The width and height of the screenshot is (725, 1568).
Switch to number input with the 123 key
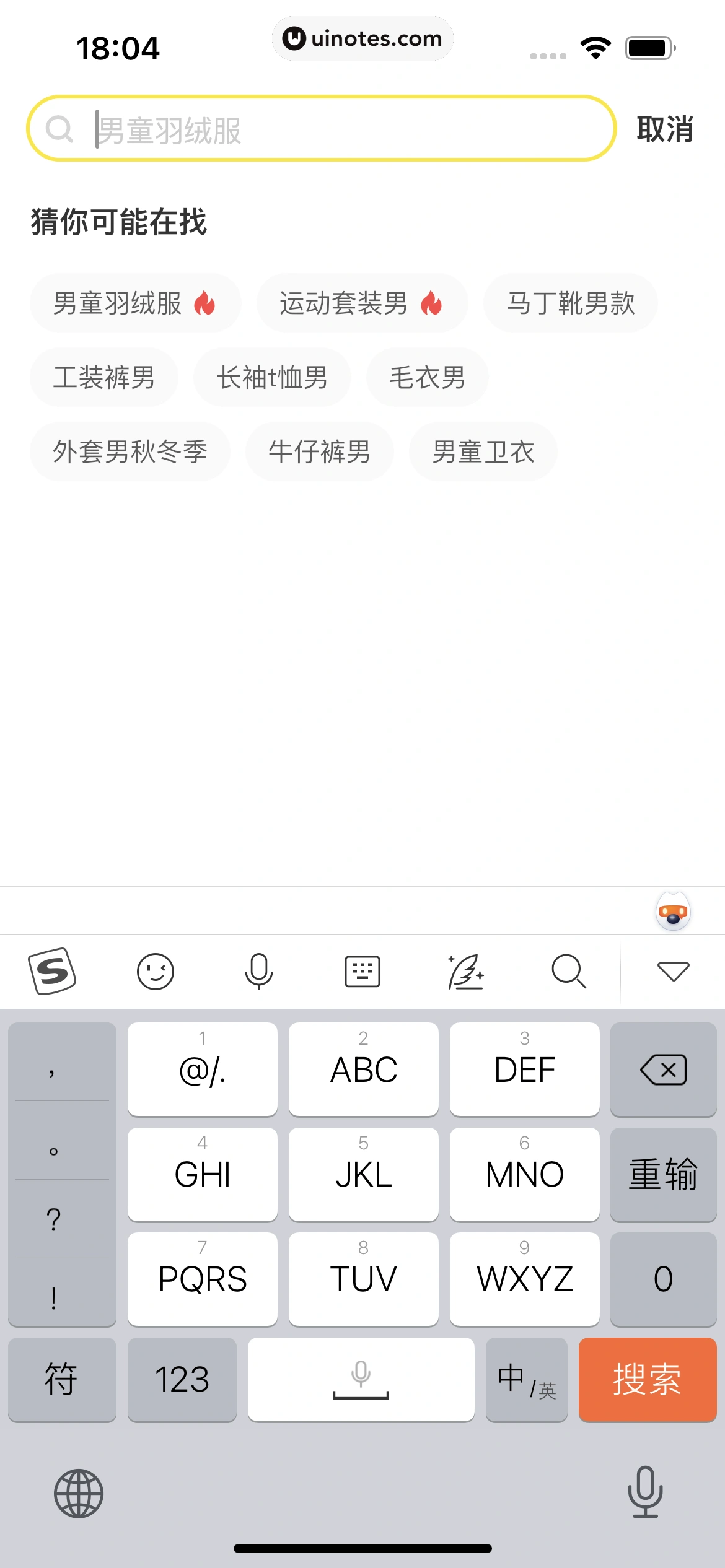coord(182,1379)
